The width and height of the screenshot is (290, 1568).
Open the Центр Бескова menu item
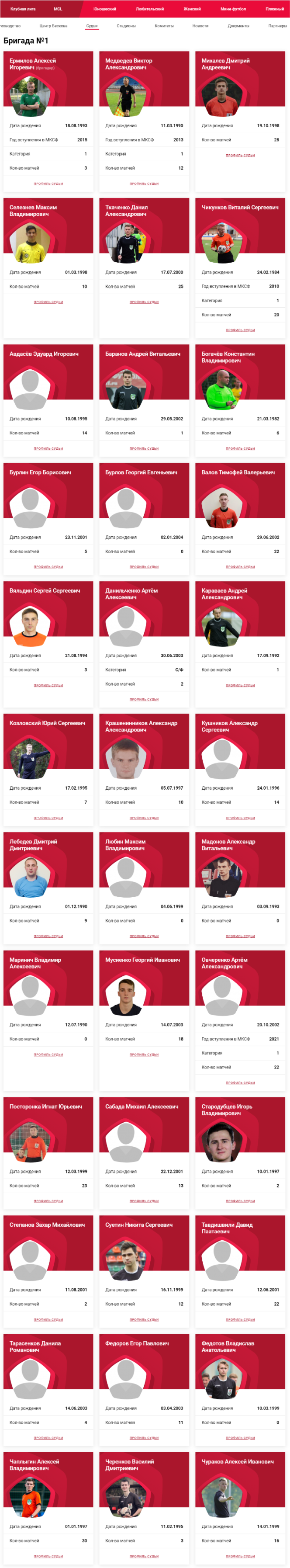pyautogui.click(x=53, y=26)
